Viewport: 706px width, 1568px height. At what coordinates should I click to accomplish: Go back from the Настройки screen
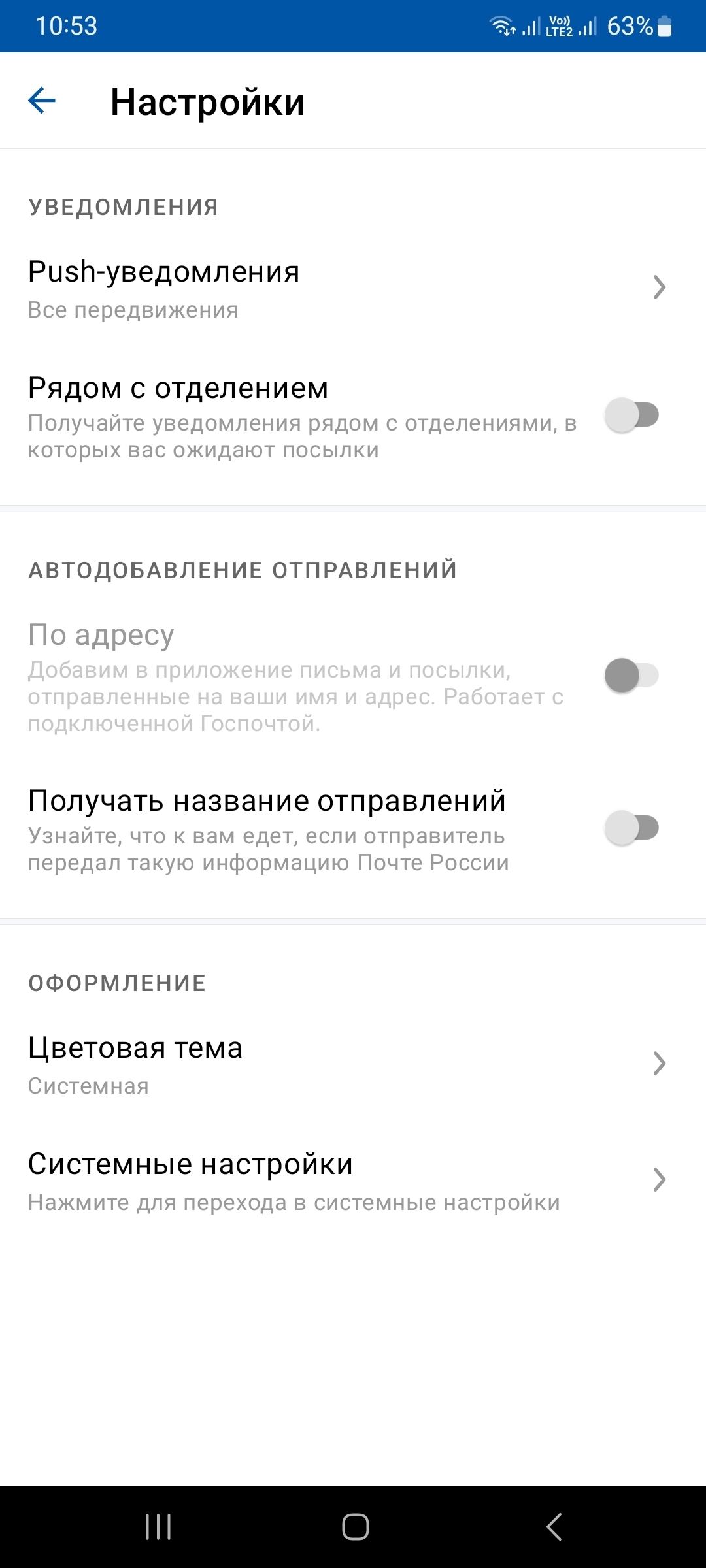click(42, 101)
